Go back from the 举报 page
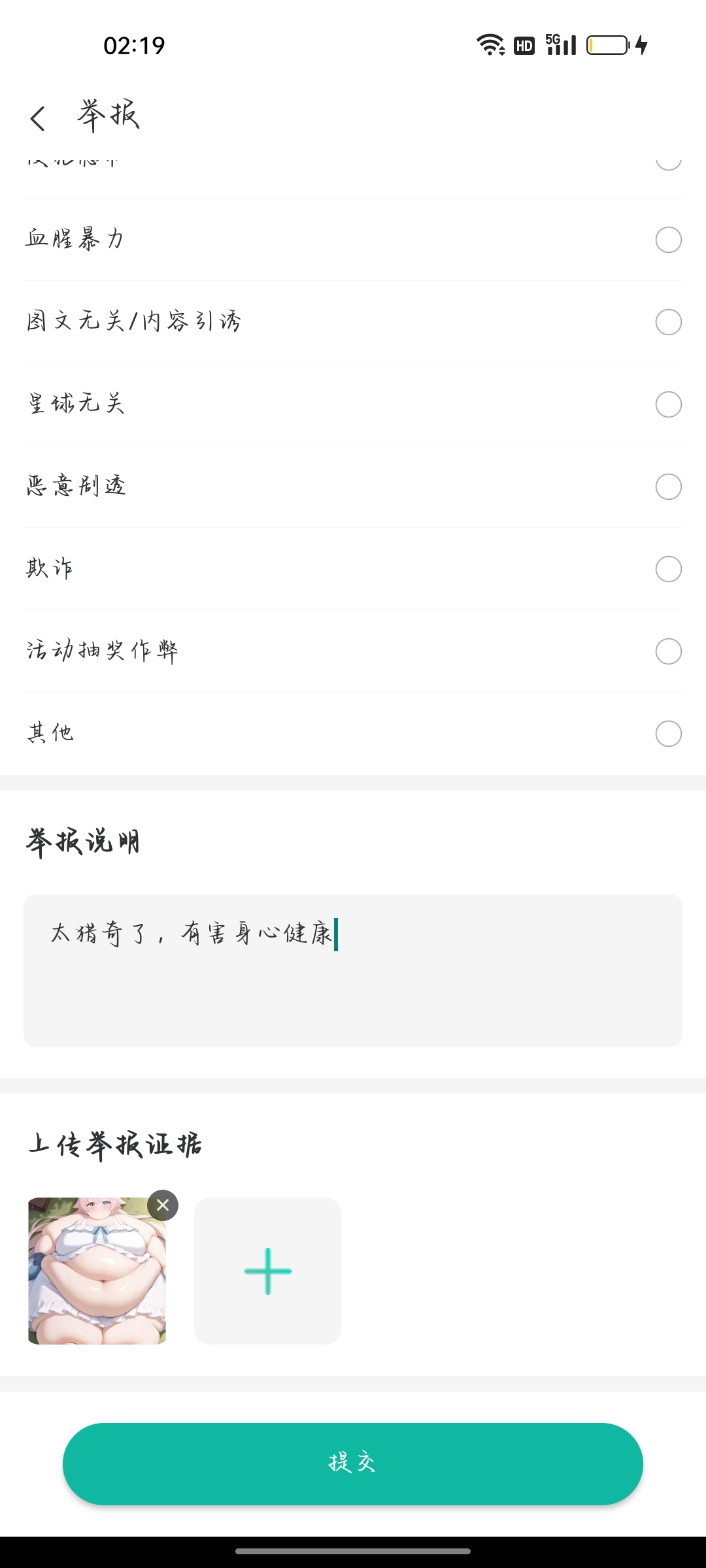 [38, 118]
